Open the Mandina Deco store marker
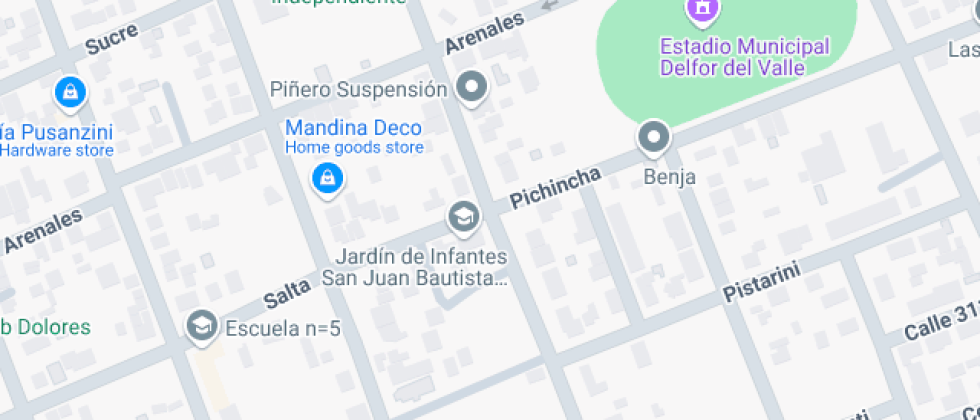 pyautogui.click(x=327, y=179)
